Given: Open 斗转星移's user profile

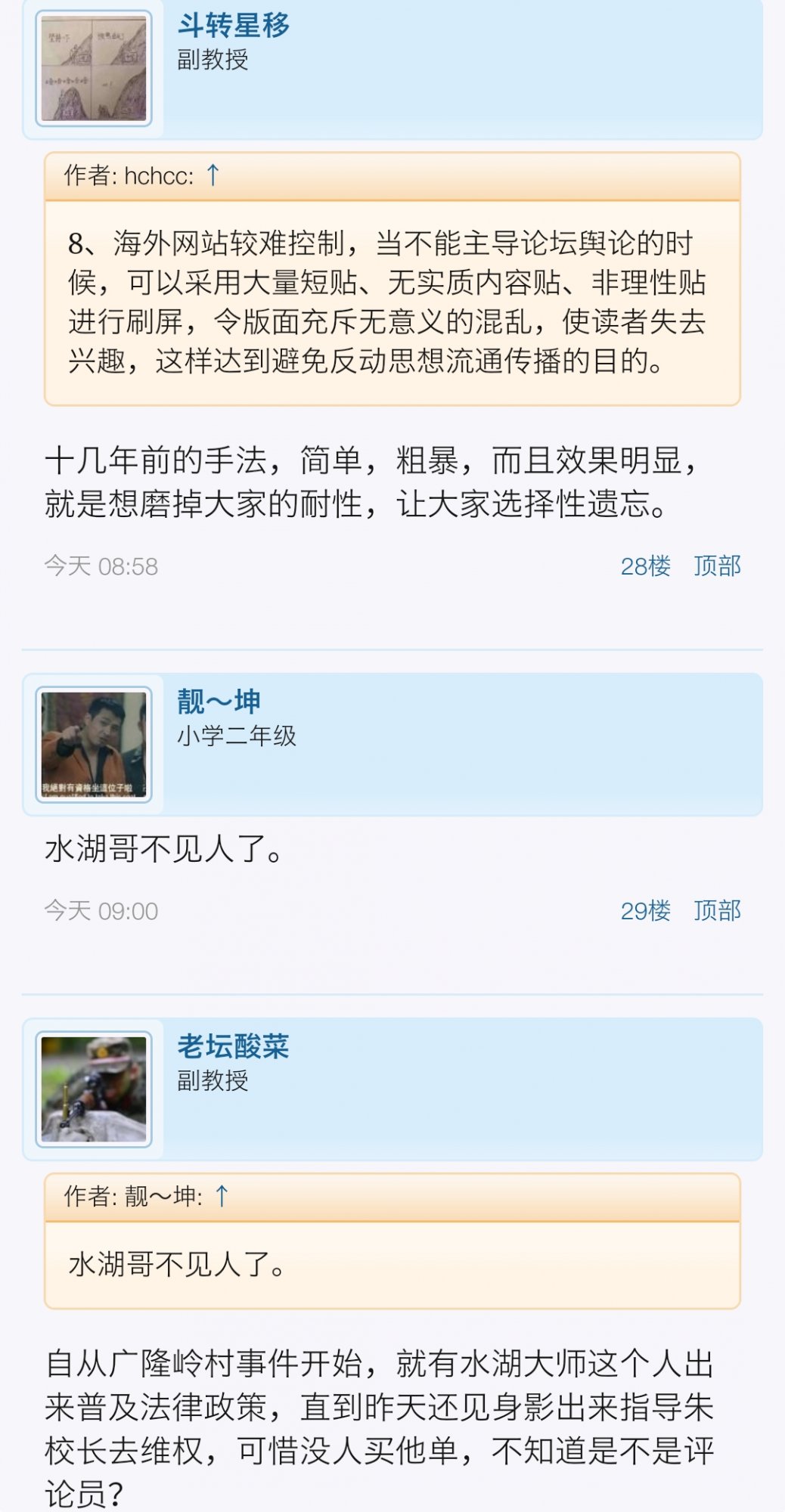Looking at the screenshot, I should click(234, 26).
